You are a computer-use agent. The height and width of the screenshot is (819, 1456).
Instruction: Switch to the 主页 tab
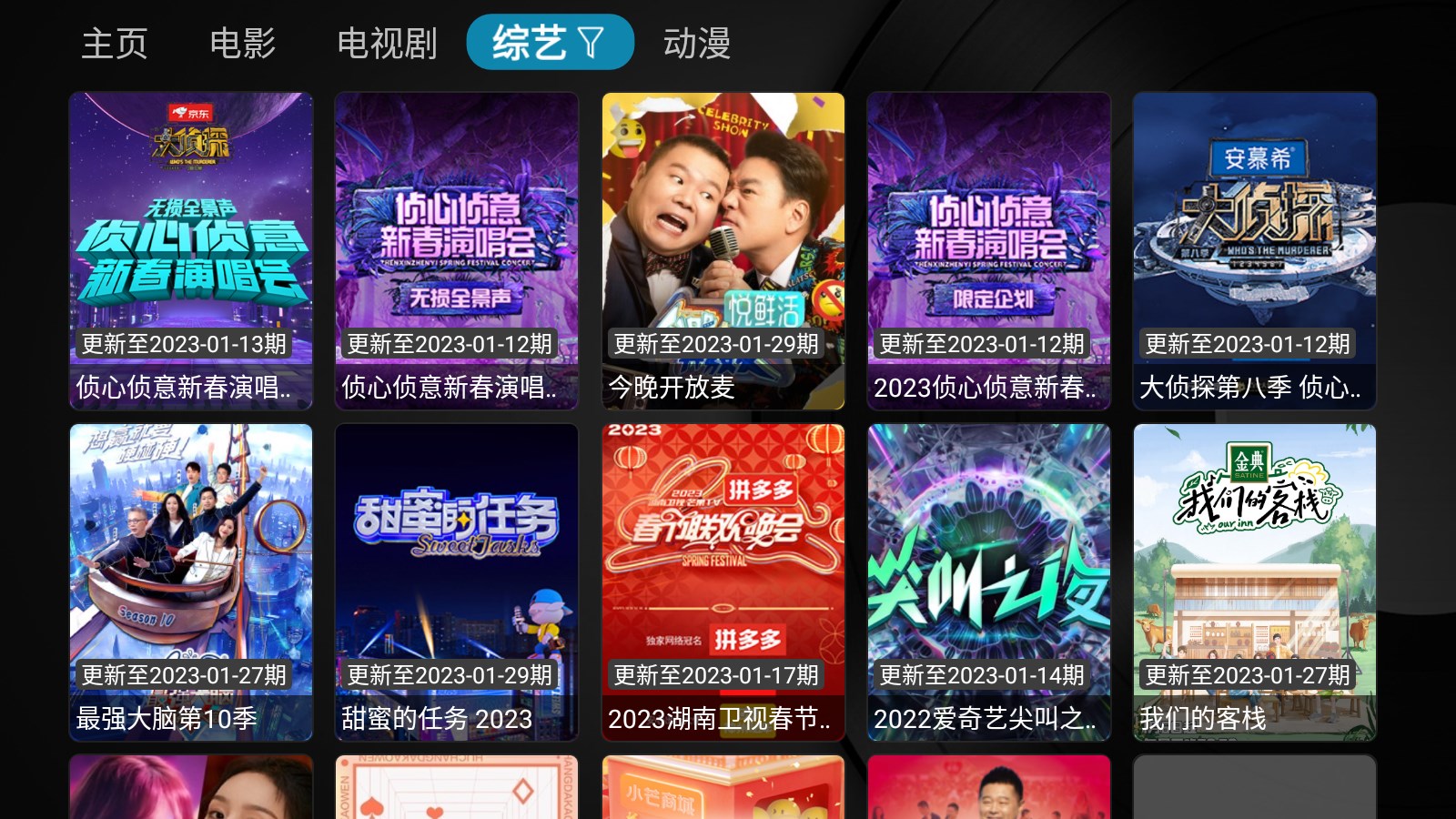click(115, 43)
